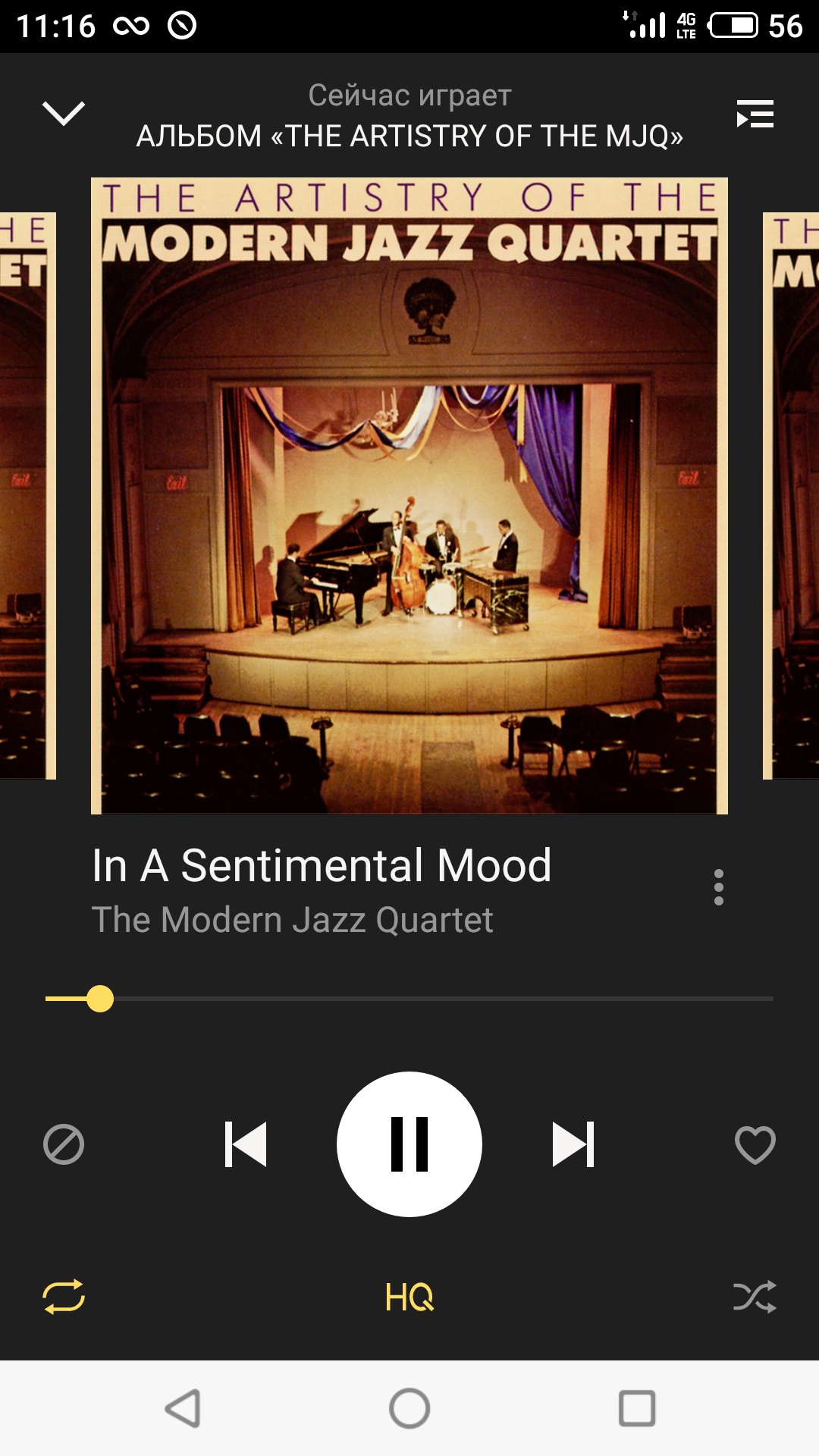819x1456 pixels.
Task: Tap the previous album cover on the left
Action: pos(27,496)
